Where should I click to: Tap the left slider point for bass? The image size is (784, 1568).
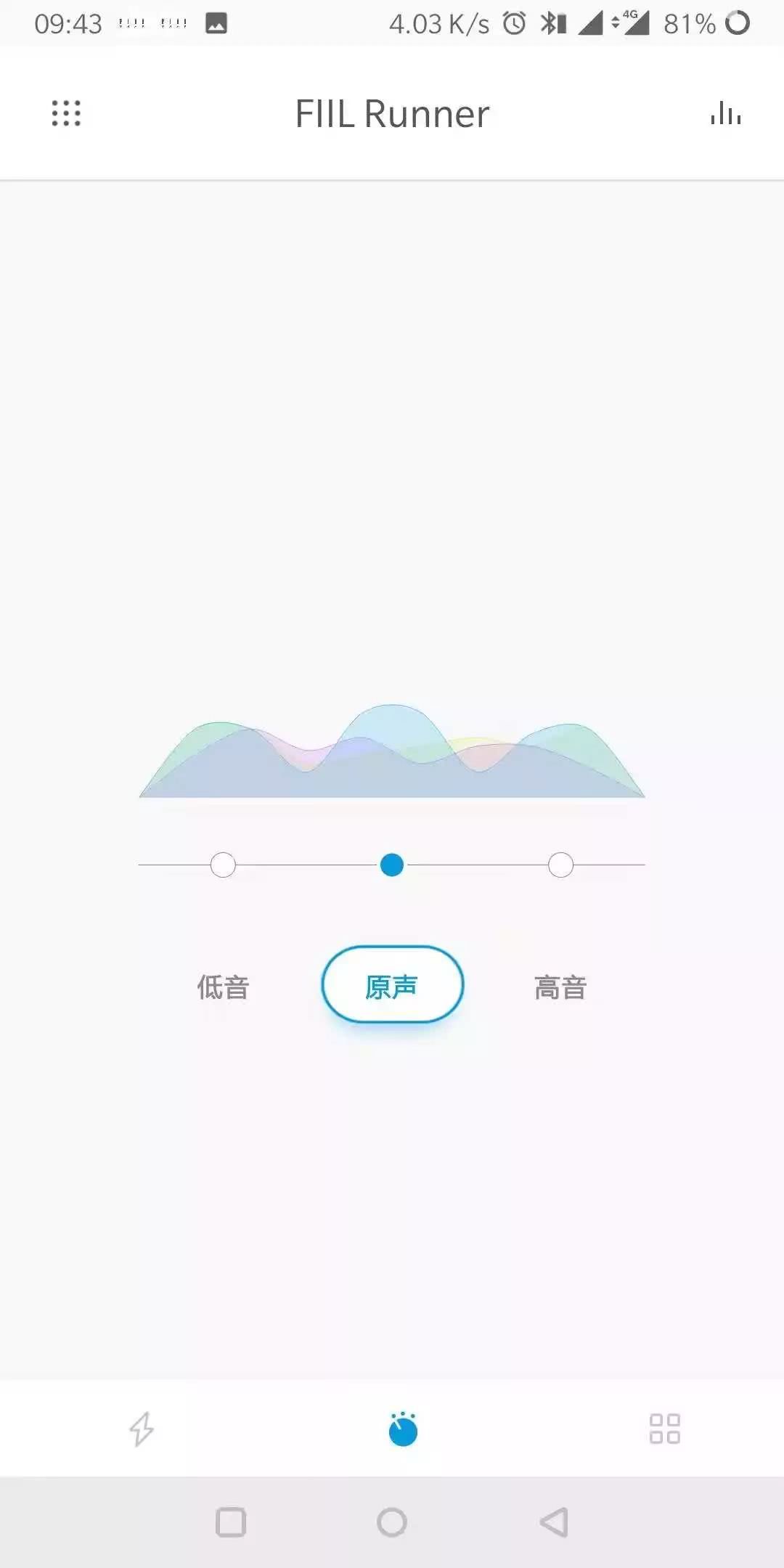[x=223, y=865]
